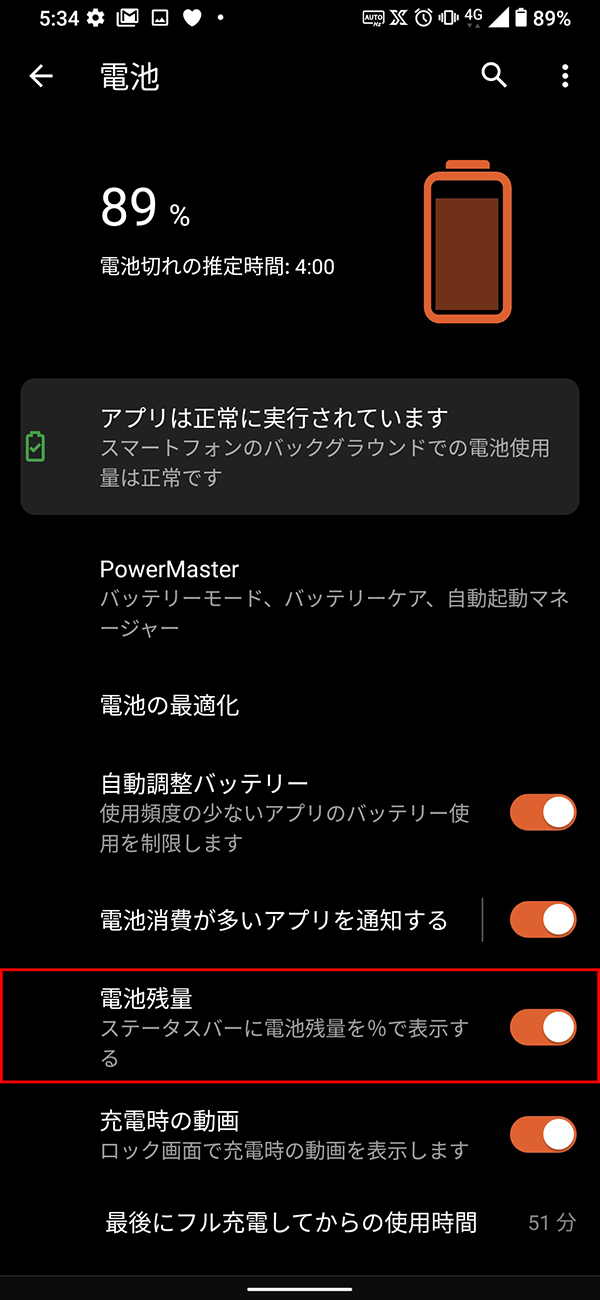Go back from the 電池 screen
The image size is (600, 1300).
pyautogui.click(x=41, y=77)
